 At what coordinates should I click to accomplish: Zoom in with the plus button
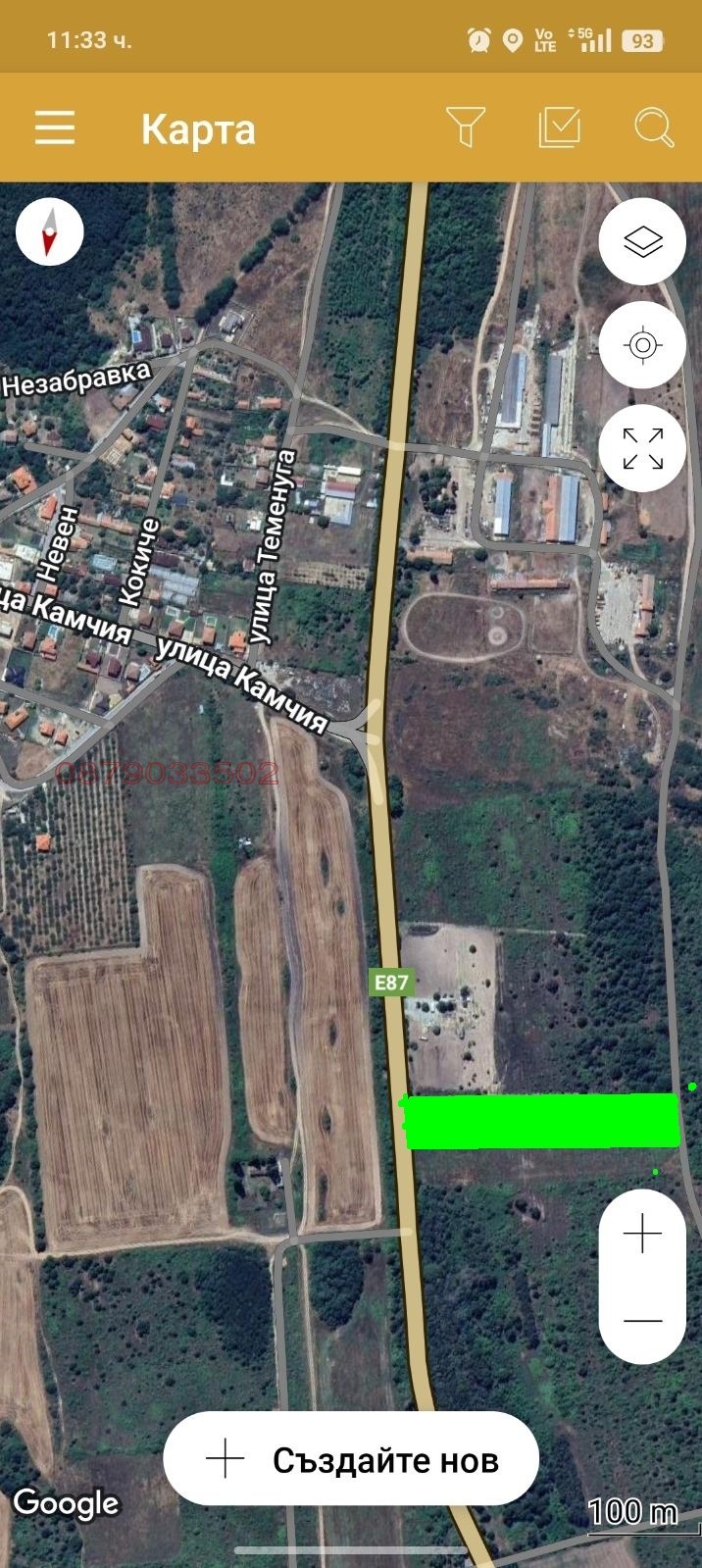[x=642, y=1234]
